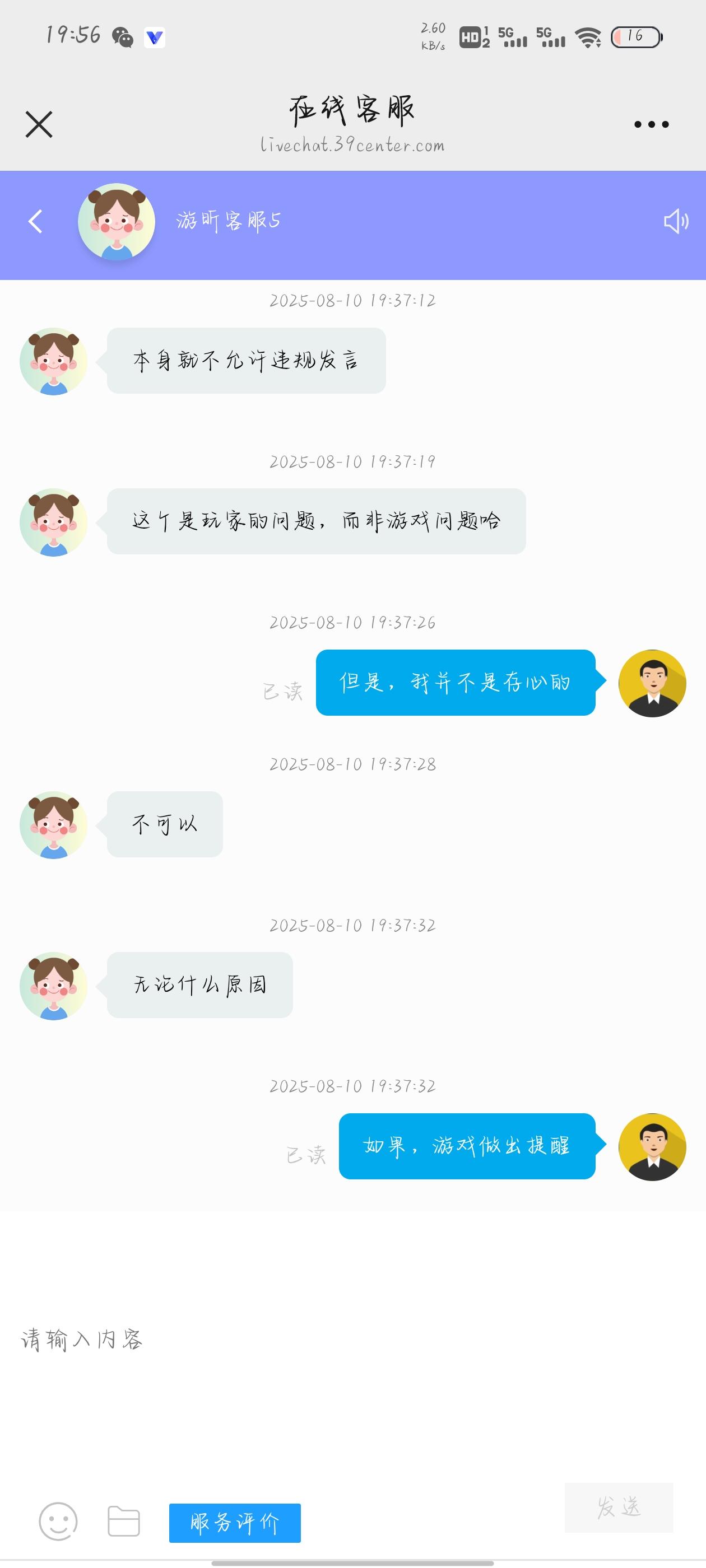Click the V app icon in the status bar
This screenshot has width=706, height=1568.
coord(154,38)
